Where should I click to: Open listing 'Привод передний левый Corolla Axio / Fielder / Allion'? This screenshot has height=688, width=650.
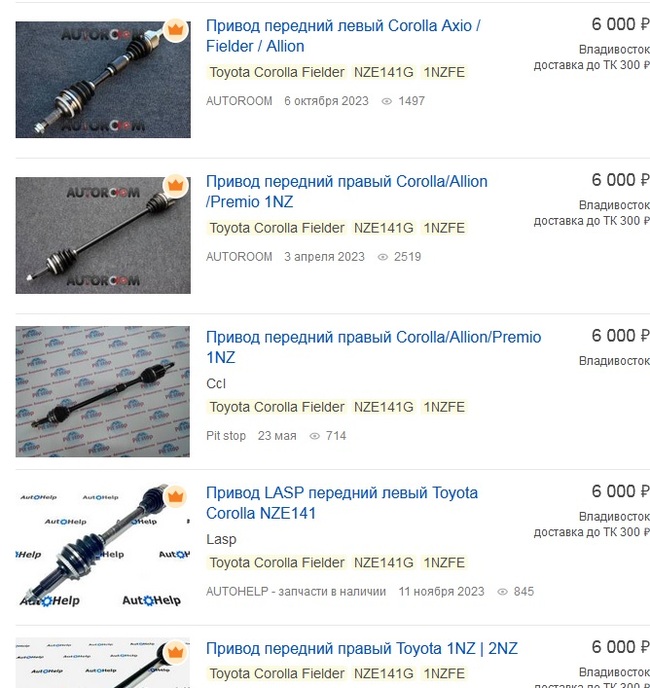pos(343,36)
